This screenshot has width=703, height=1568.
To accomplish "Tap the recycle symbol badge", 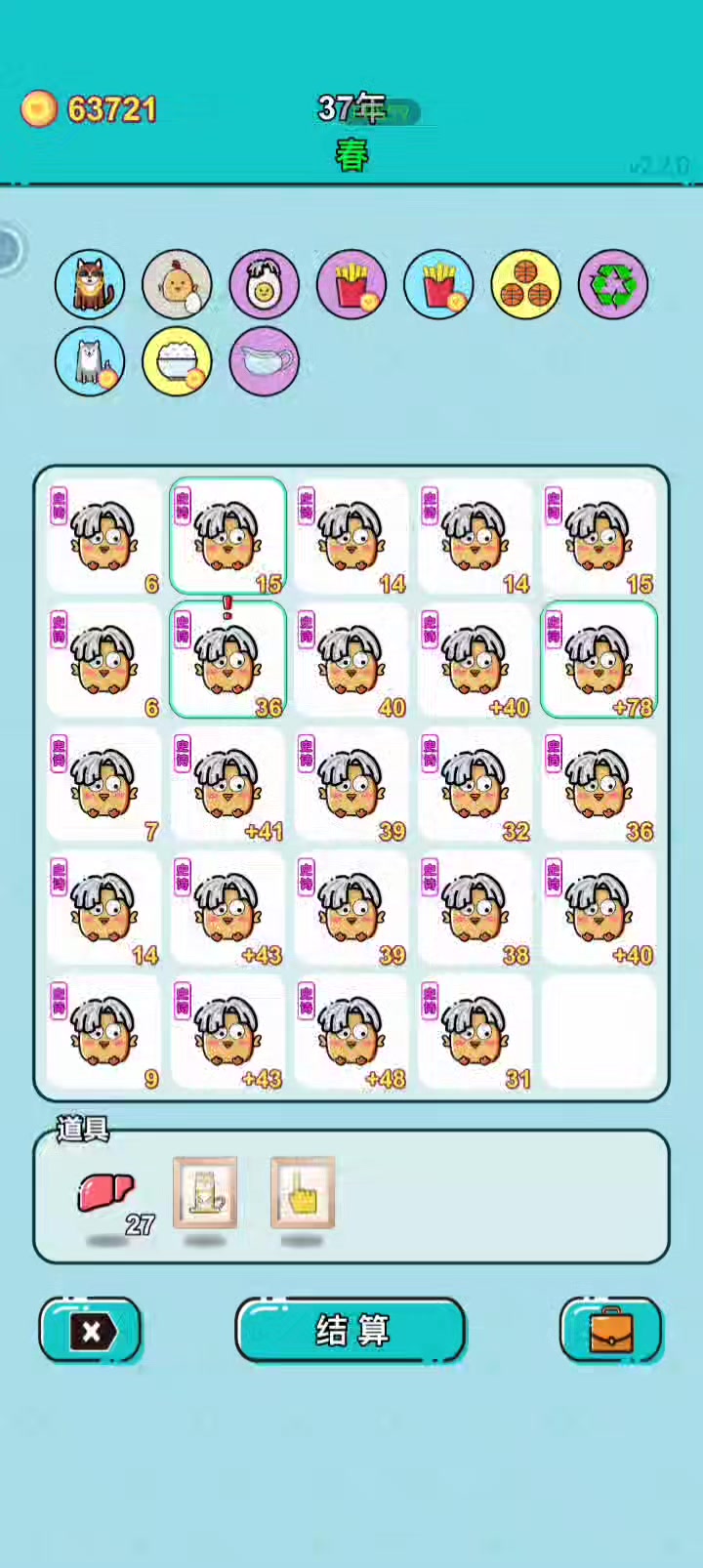I will [613, 284].
